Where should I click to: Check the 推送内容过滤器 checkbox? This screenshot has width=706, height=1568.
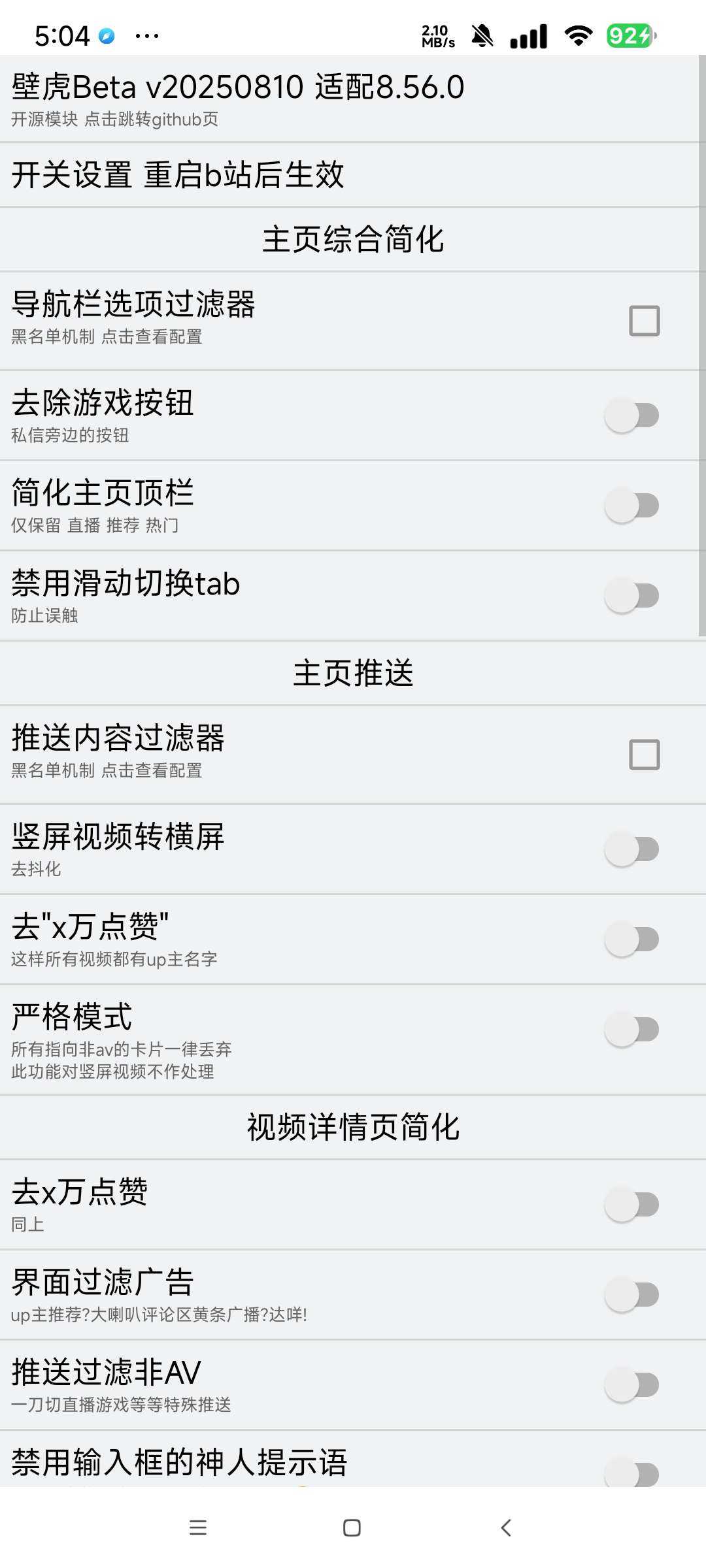pos(644,755)
